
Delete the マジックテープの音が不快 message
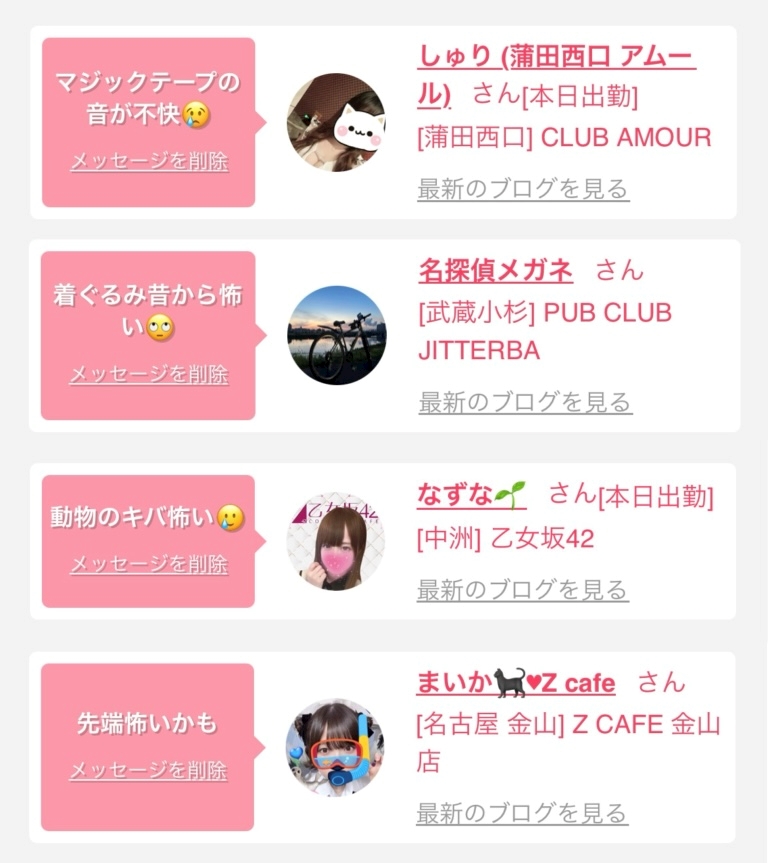[x=149, y=161]
